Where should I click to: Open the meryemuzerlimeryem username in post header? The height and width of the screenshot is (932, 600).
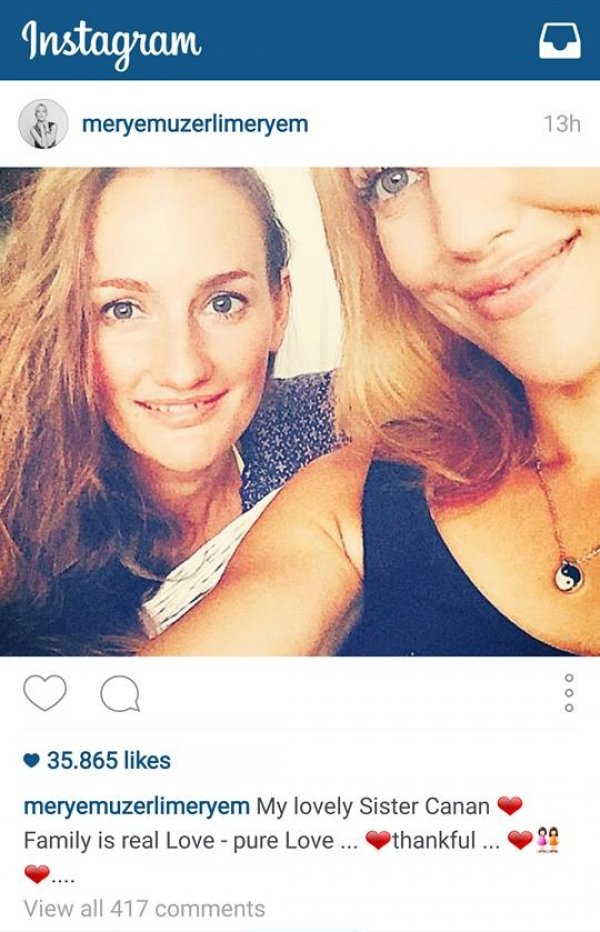tap(195, 124)
